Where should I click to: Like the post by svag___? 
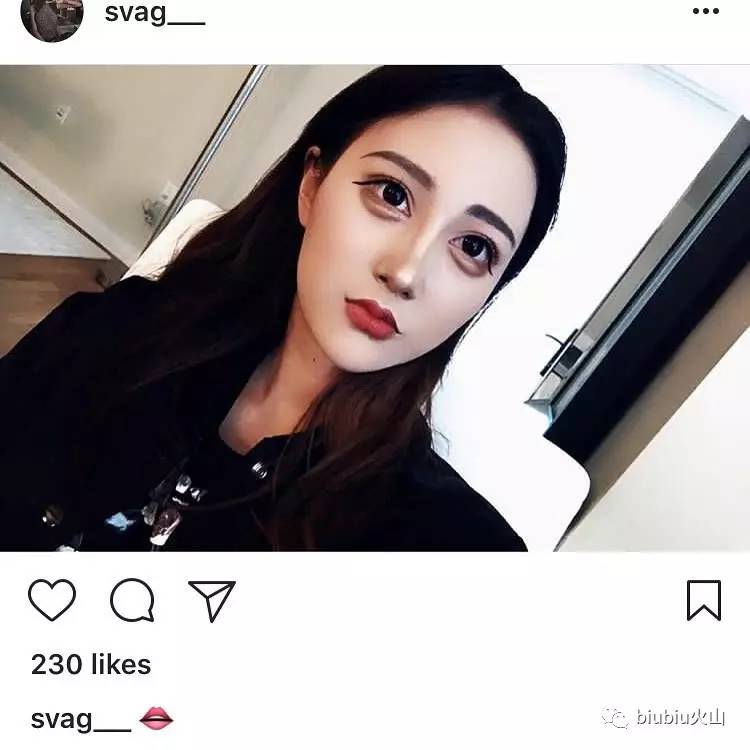tap(52, 600)
